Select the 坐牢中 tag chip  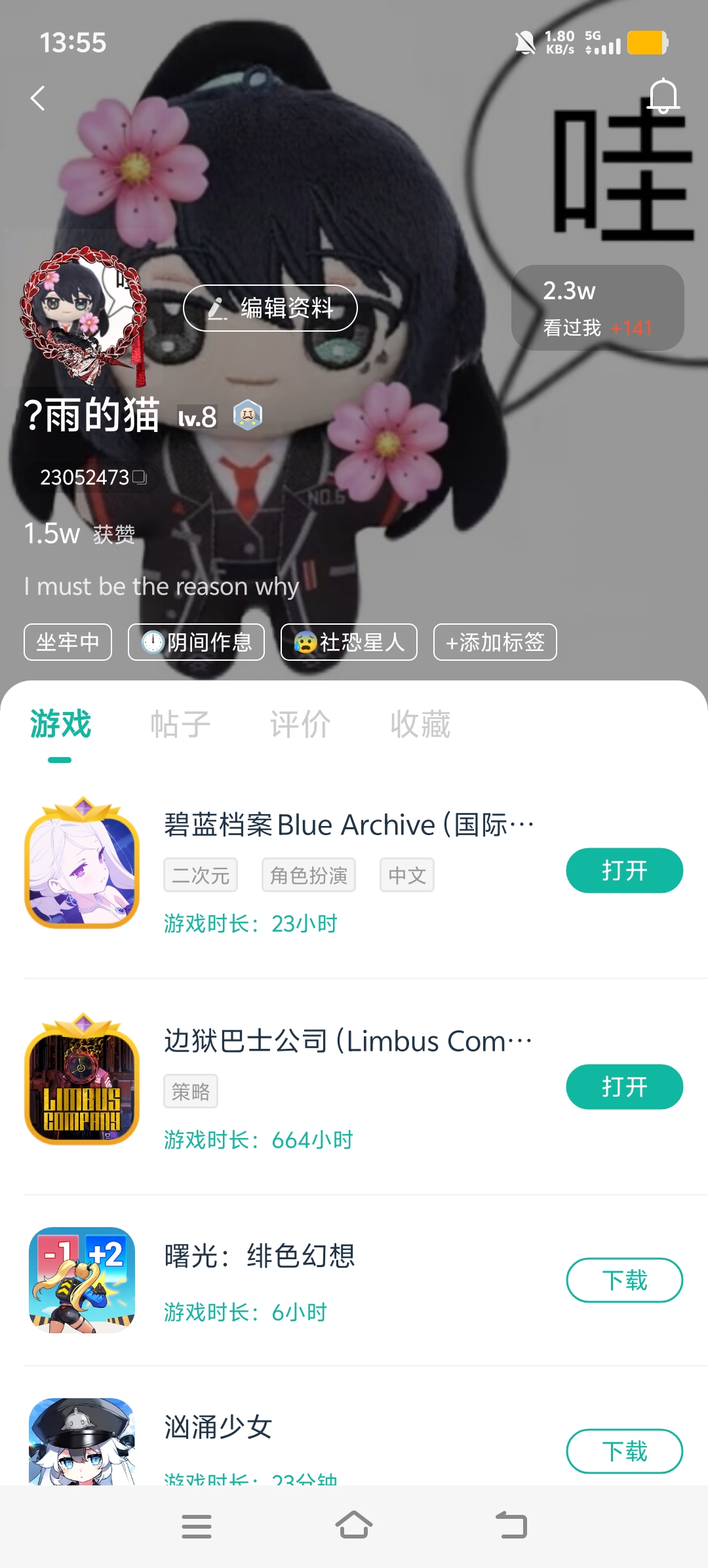[68, 642]
